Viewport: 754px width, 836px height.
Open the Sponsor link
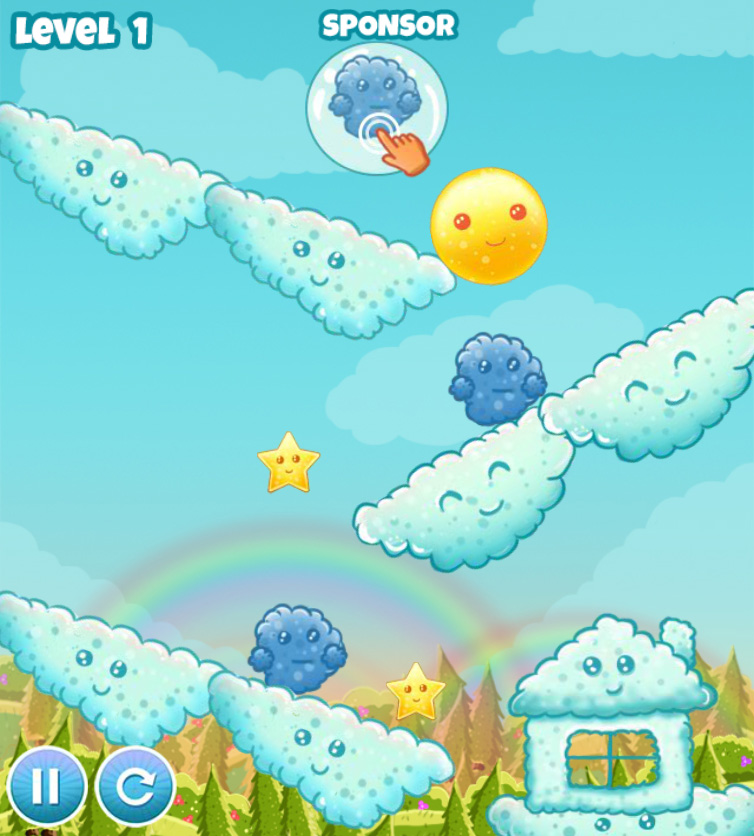(x=388, y=26)
